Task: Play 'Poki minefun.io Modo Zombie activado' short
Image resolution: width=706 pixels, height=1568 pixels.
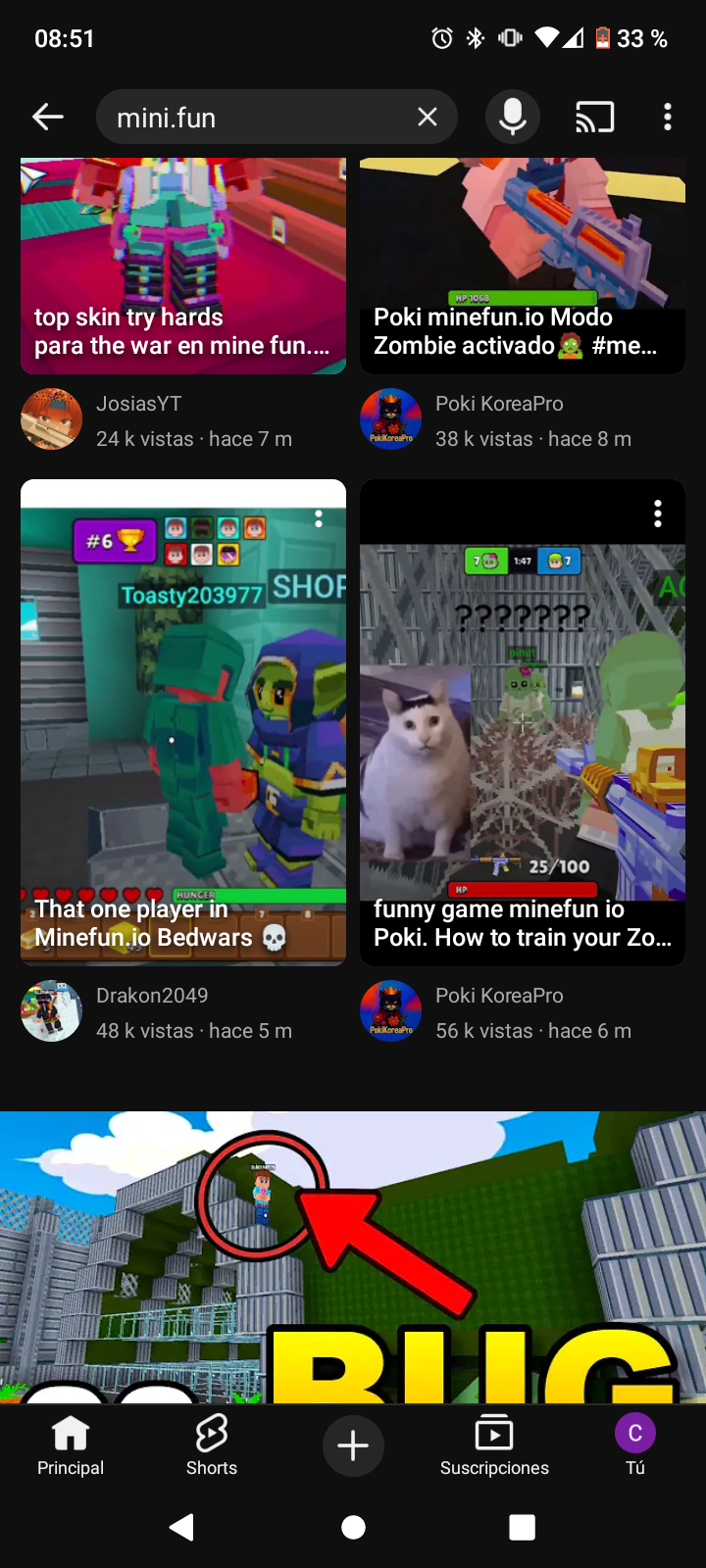Action: tap(522, 265)
